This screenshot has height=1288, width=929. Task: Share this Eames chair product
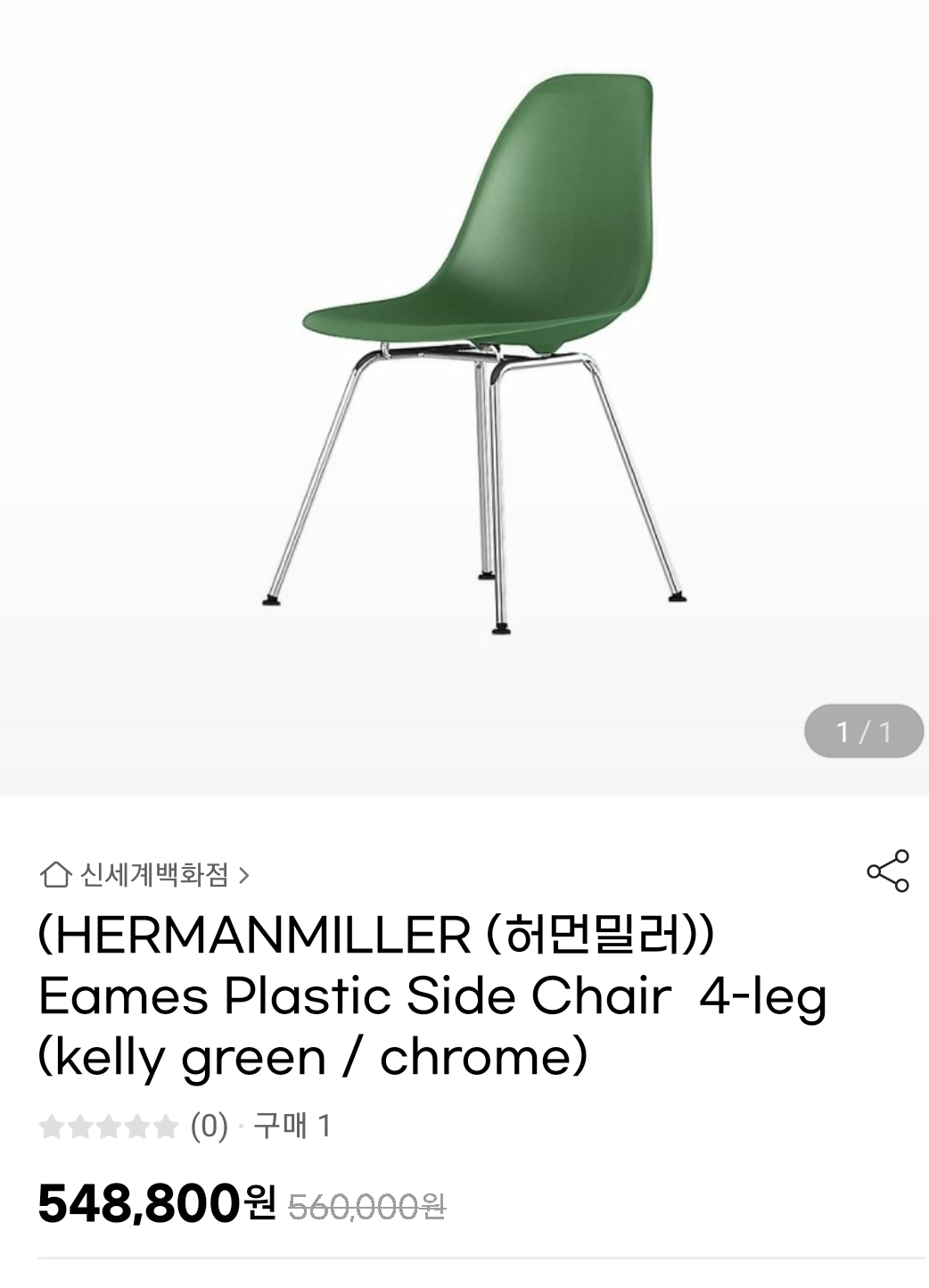tap(887, 871)
